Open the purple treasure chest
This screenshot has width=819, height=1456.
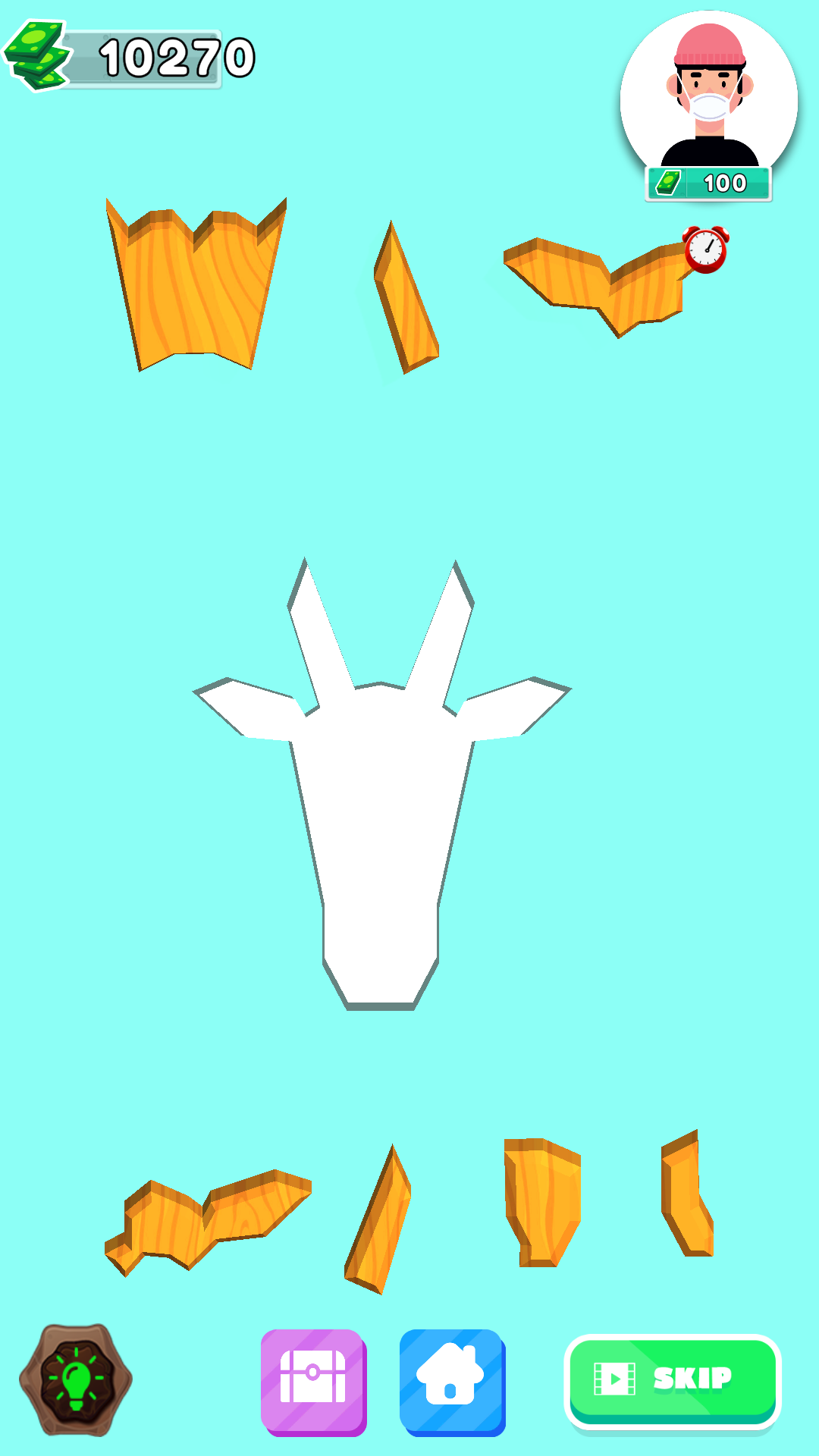[313, 1382]
